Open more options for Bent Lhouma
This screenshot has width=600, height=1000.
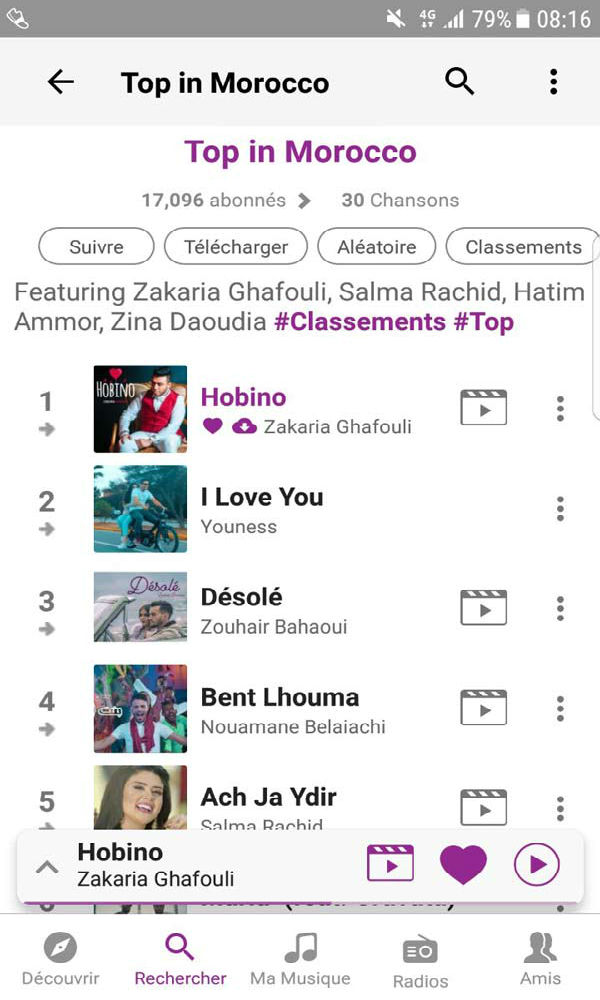click(560, 708)
